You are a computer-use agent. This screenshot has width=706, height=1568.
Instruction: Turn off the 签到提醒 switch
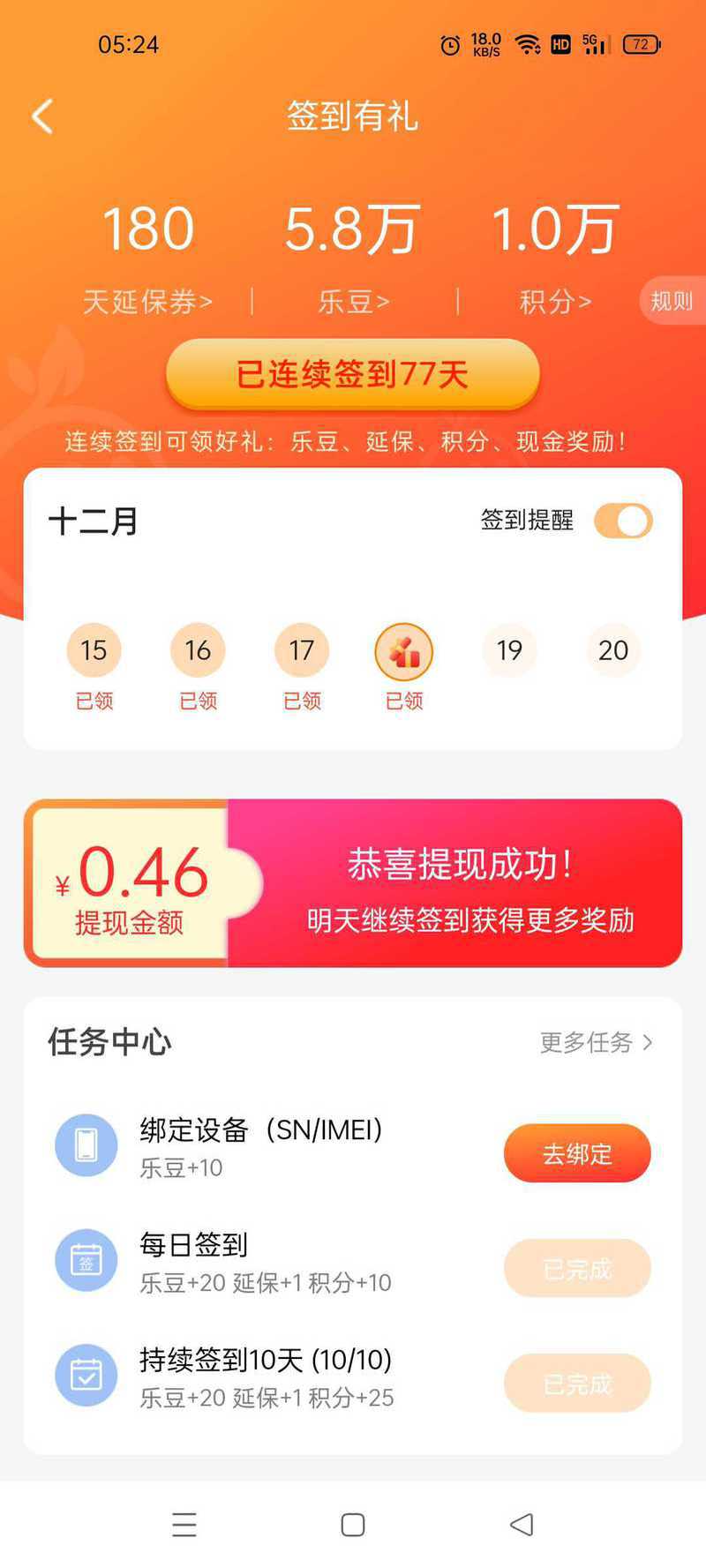[623, 521]
